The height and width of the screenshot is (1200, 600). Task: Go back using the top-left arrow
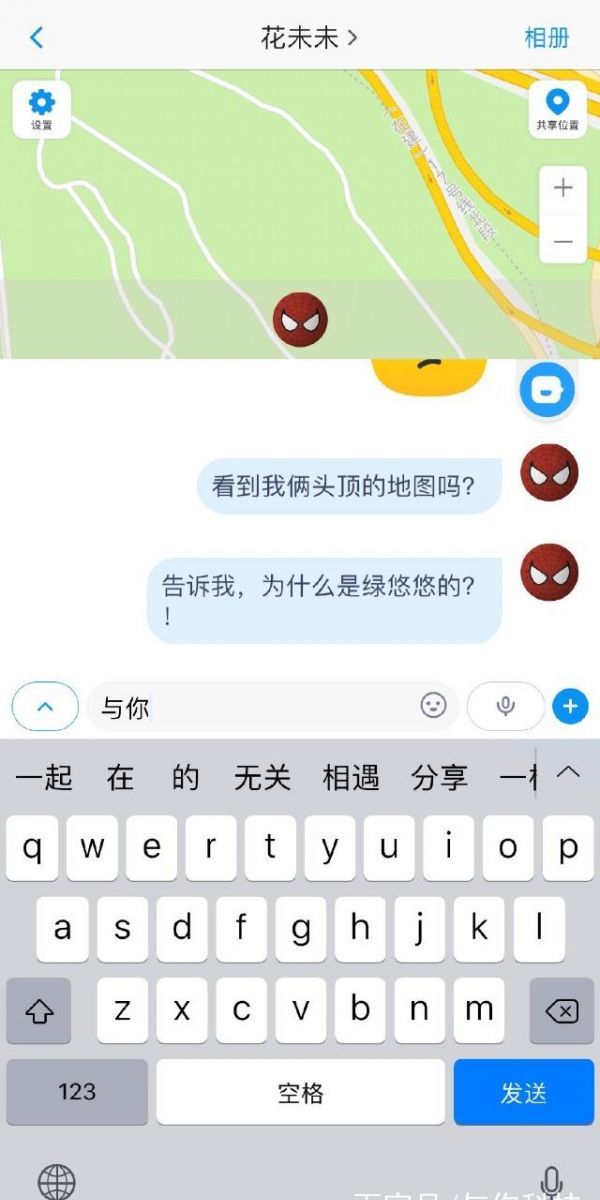(37, 38)
